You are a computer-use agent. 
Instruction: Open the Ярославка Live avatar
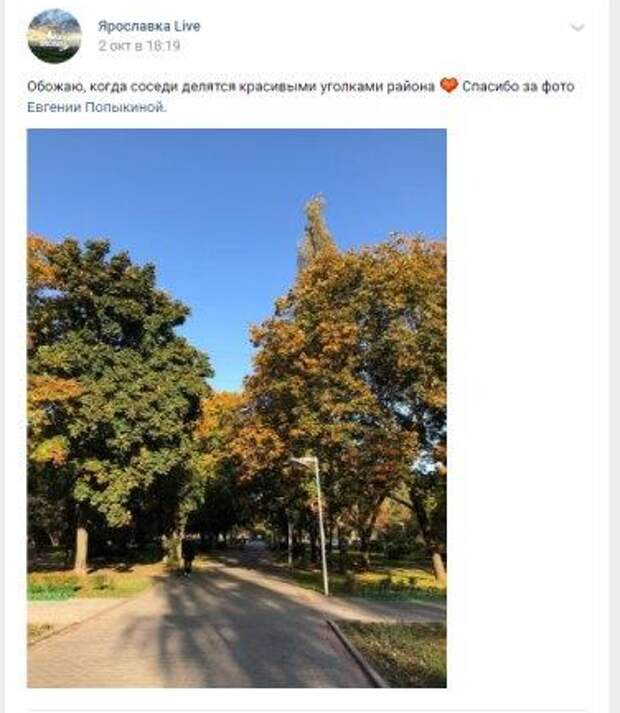(x=54, y=36)
